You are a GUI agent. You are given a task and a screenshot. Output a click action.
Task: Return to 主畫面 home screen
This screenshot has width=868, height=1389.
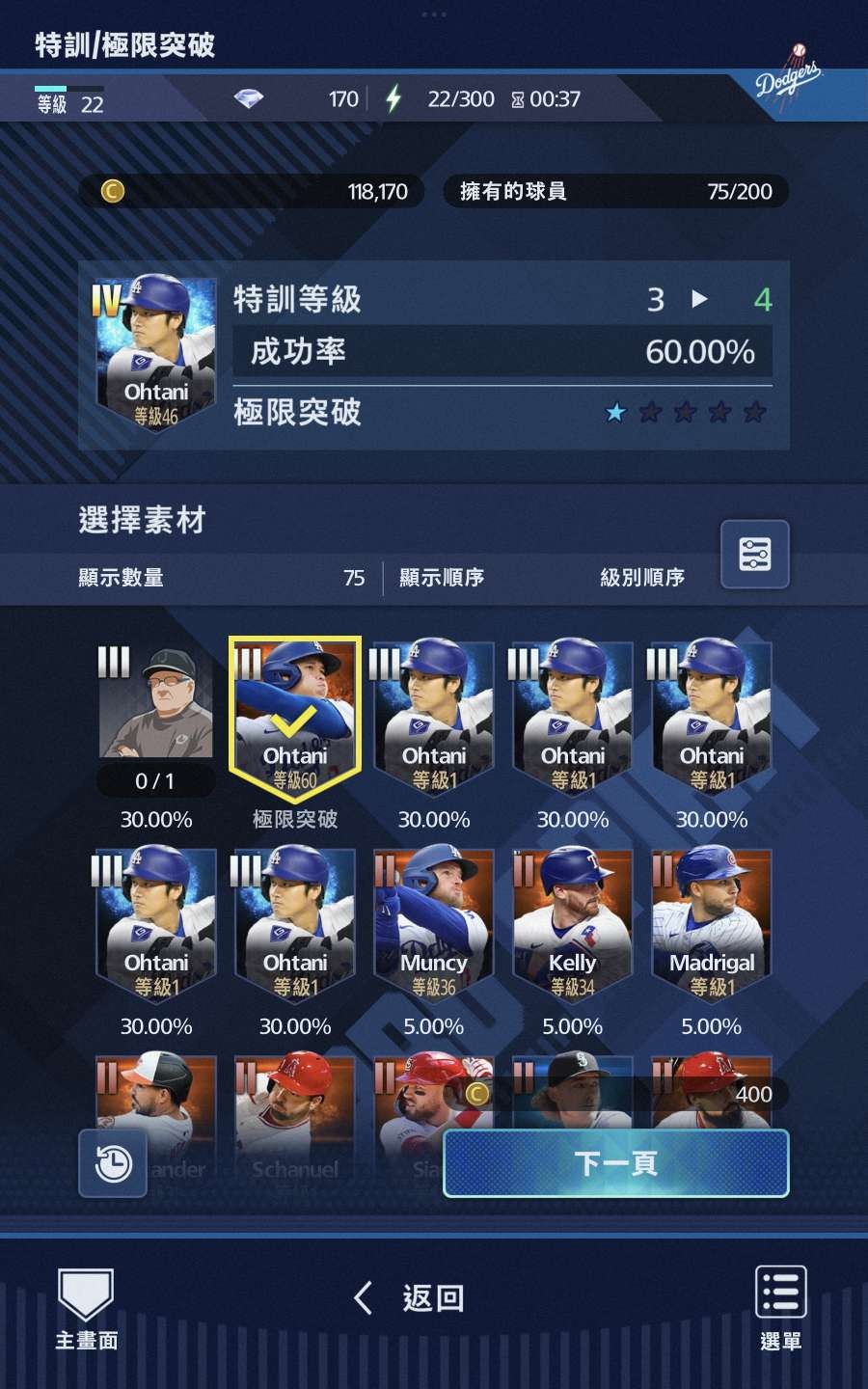click(86, 1308)
